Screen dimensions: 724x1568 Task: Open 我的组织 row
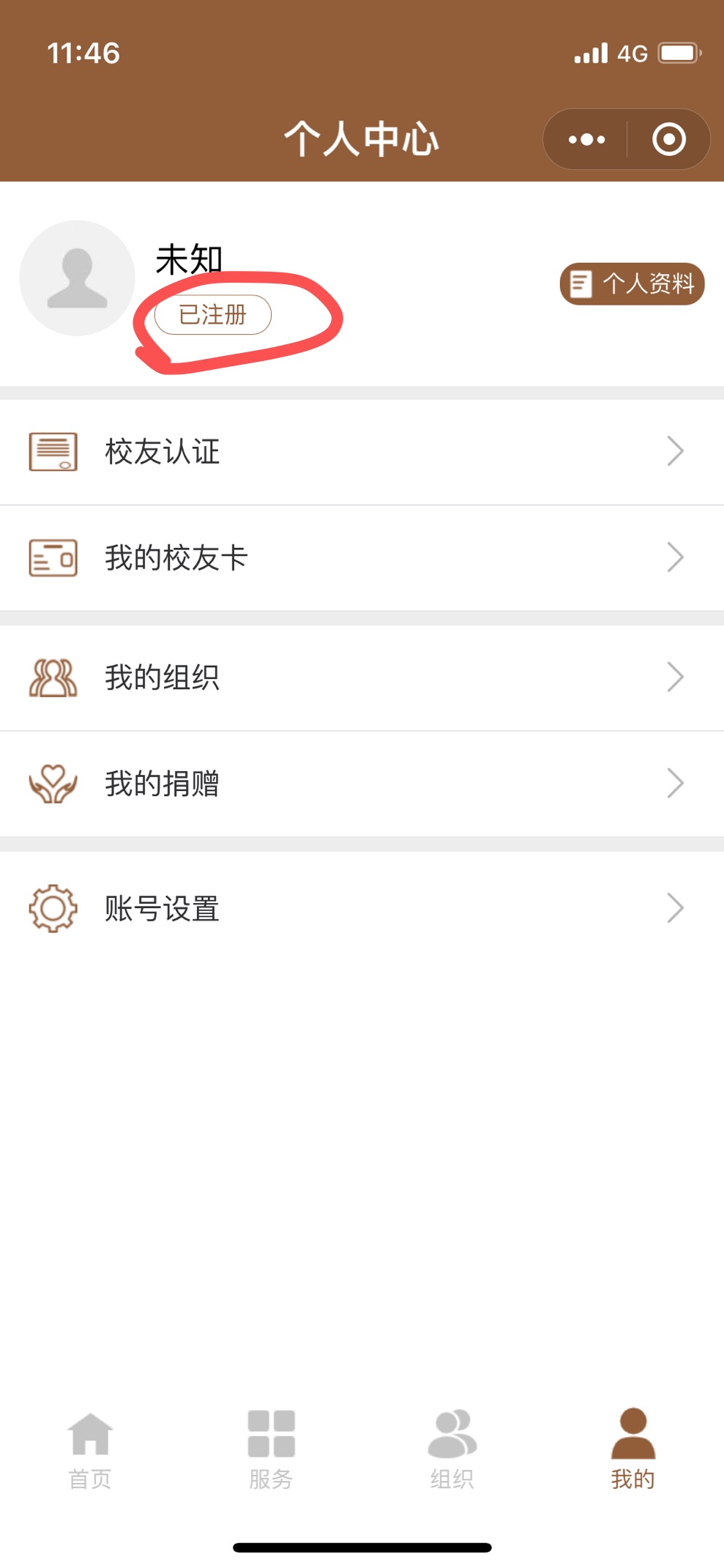(362, 677)
